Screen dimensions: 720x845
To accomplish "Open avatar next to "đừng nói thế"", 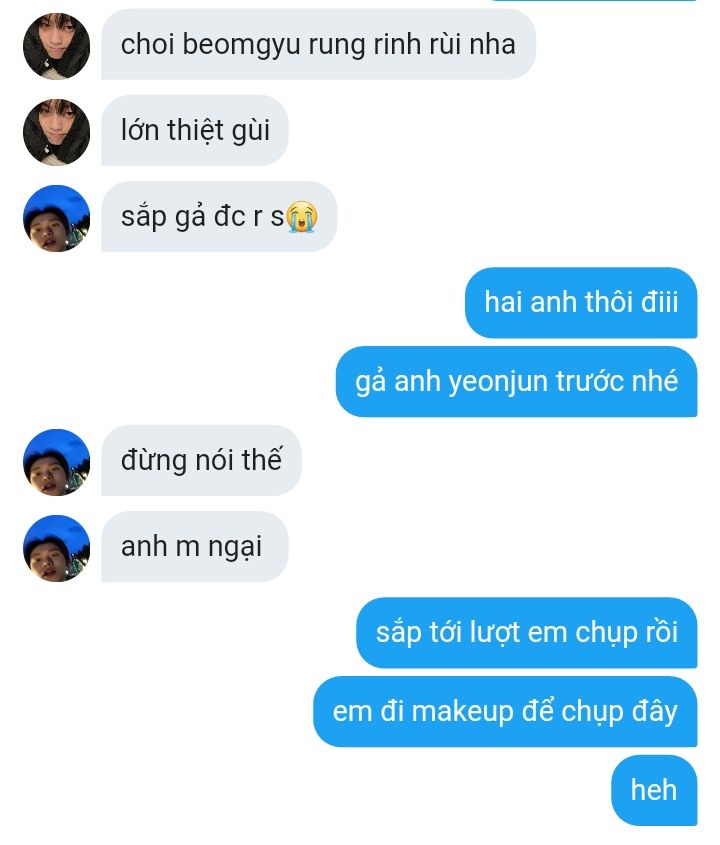I will pyautogui.click(x=56, y=462).
